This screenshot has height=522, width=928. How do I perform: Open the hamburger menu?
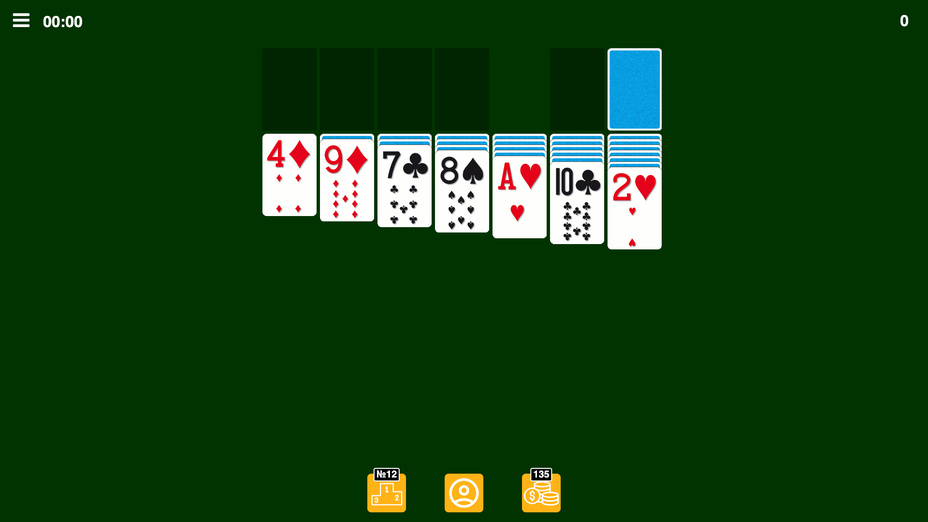click(x=21, y=21)
